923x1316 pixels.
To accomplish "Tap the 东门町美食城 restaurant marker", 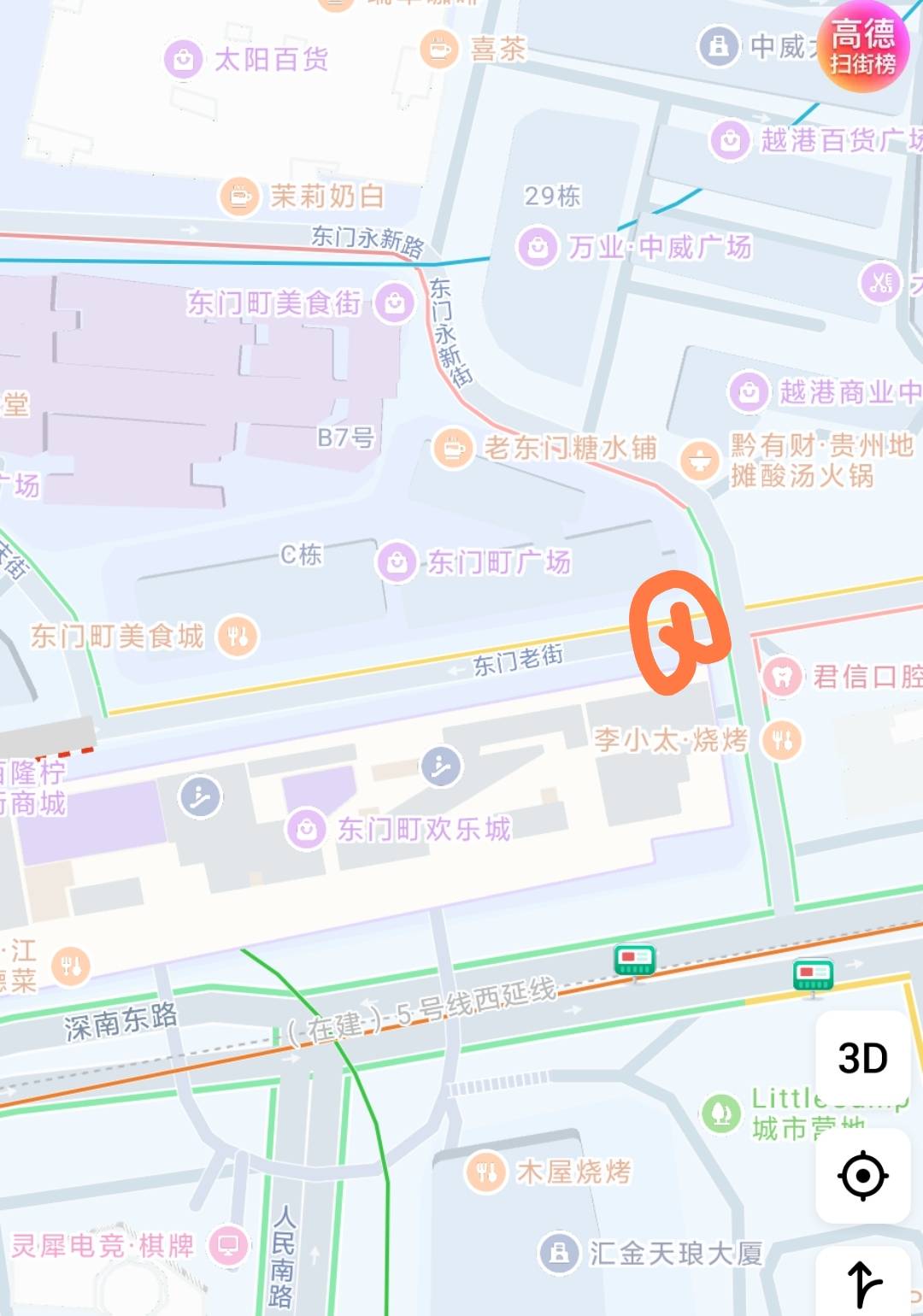I will pos(237,637).
